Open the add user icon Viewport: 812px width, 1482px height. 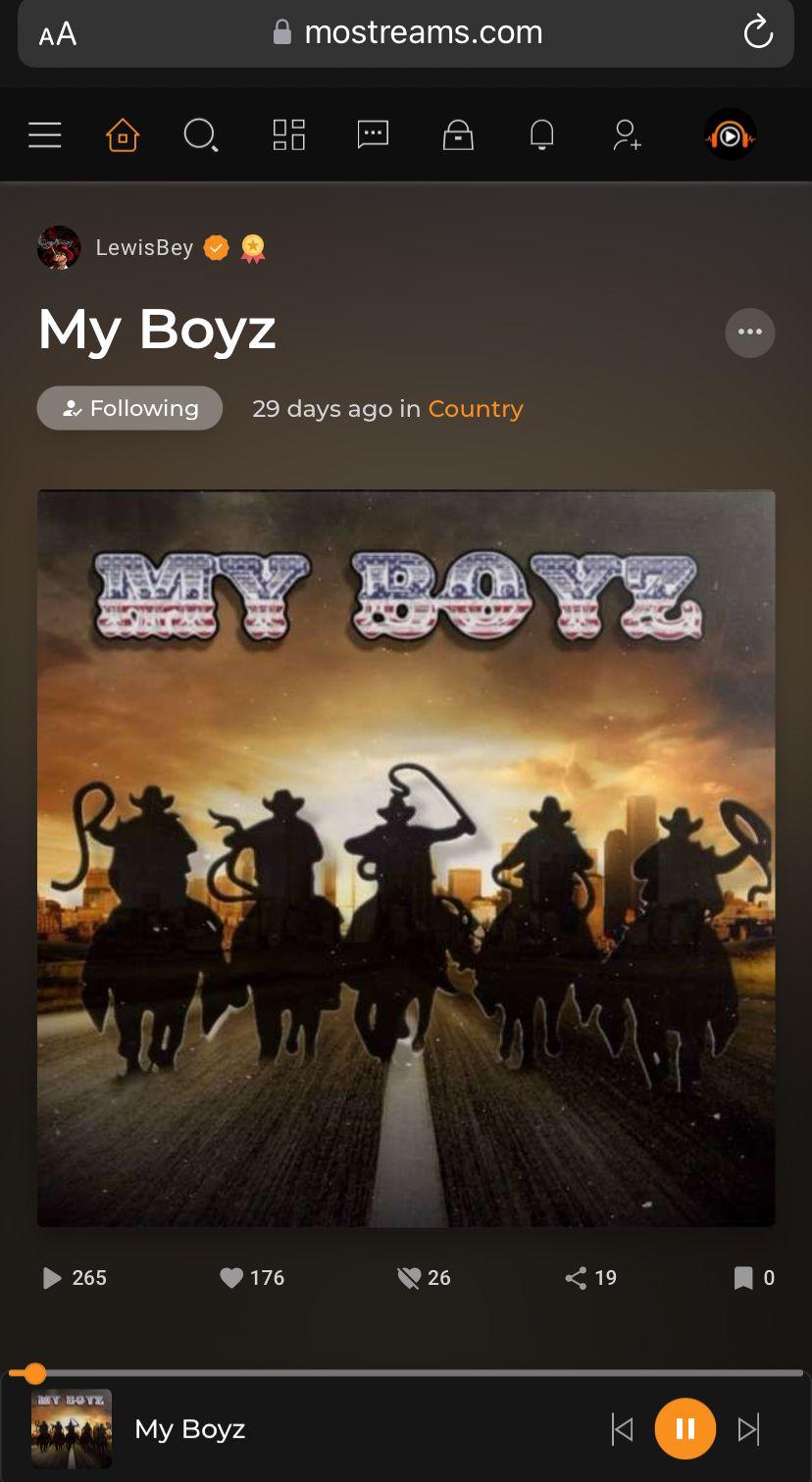pyautogui.click(x=626, y=135)
